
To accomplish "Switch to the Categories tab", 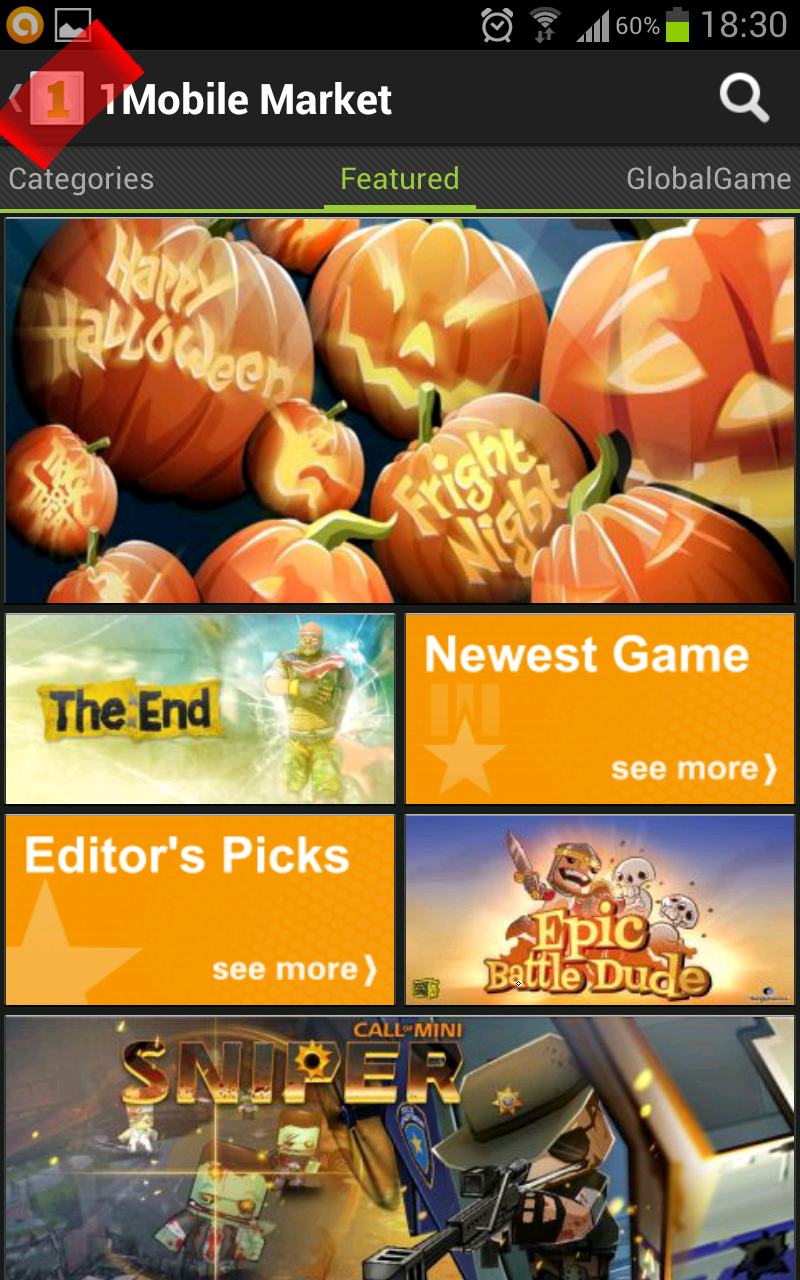I will [x=81, y=180].
